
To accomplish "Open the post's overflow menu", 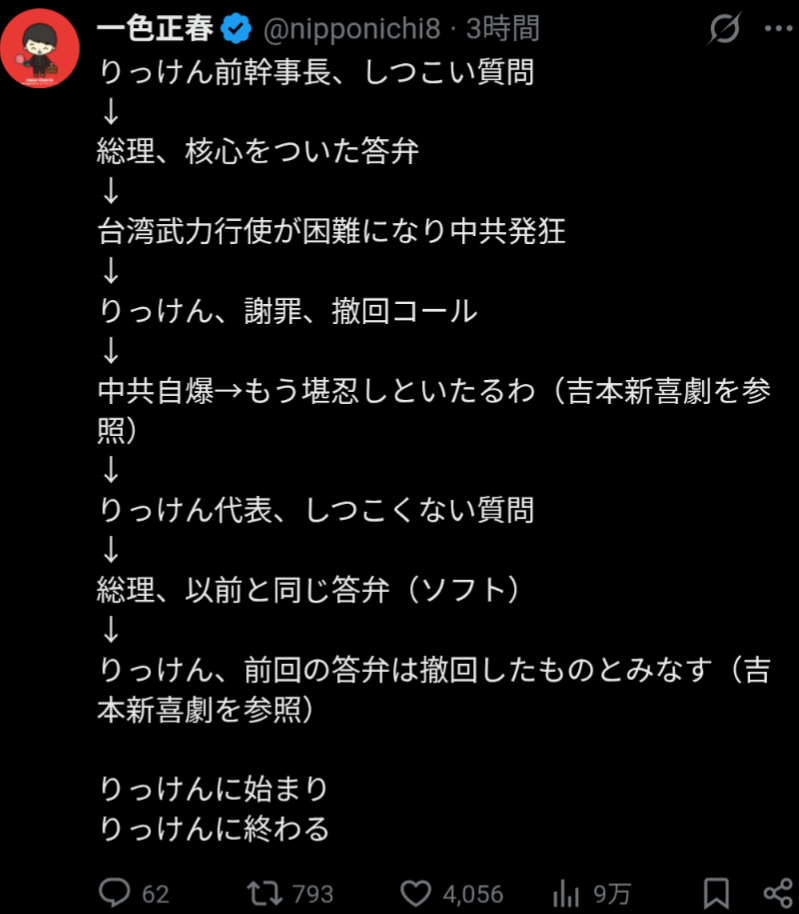I will click(x=778, y=30).
